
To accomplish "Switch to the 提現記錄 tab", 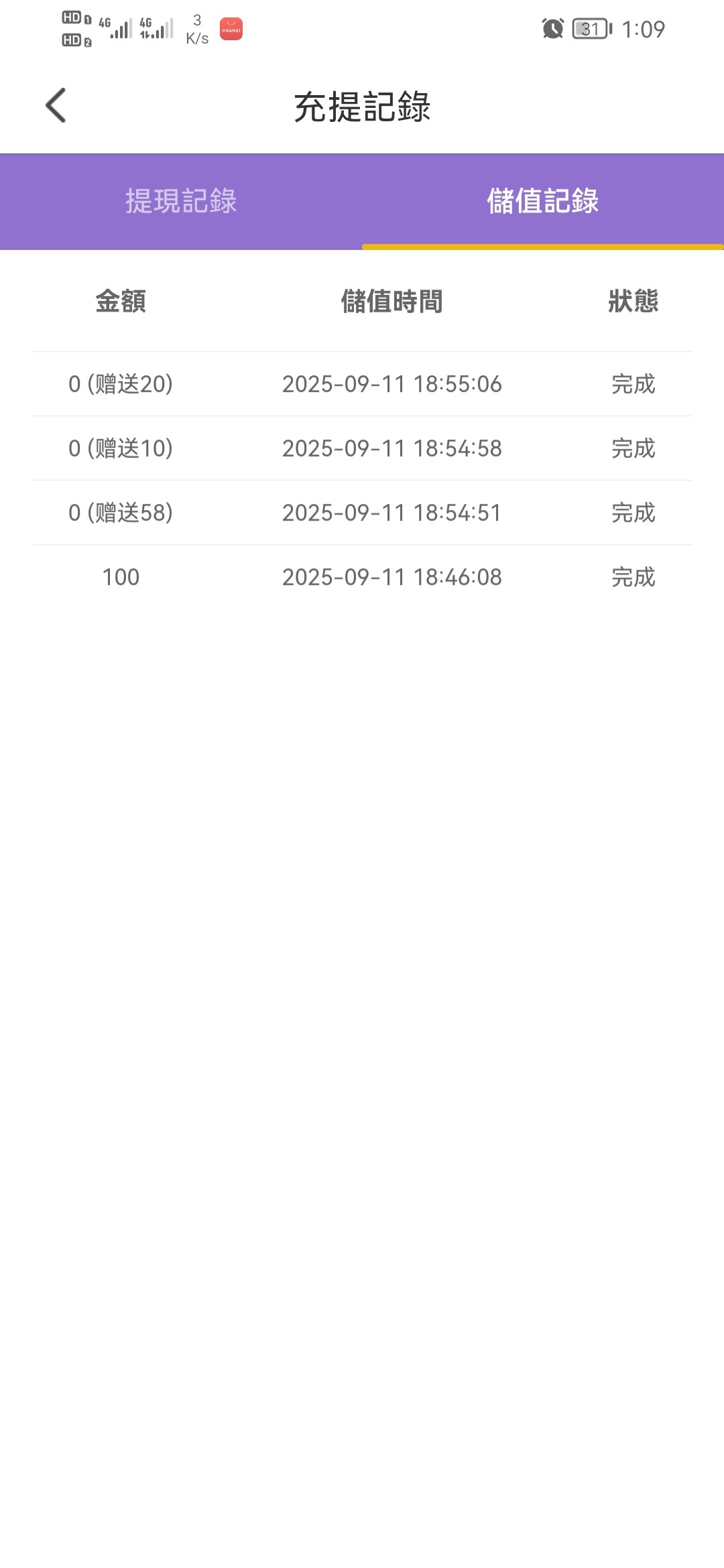I will 181,201.
